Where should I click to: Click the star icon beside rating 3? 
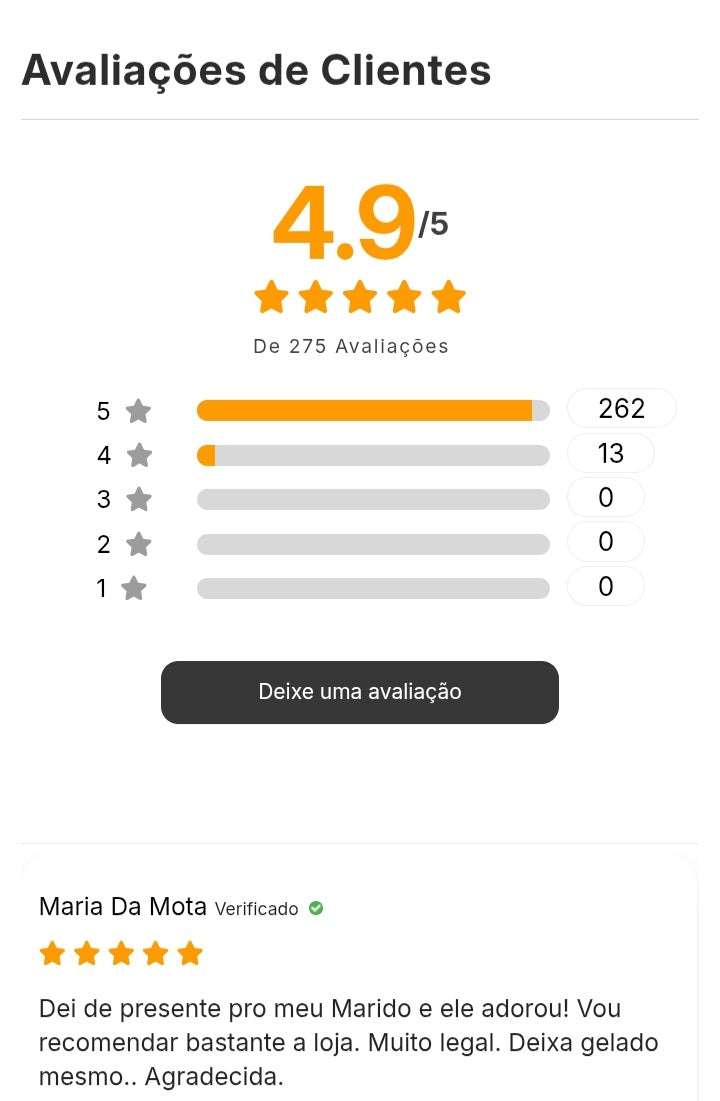pos(137,498)
